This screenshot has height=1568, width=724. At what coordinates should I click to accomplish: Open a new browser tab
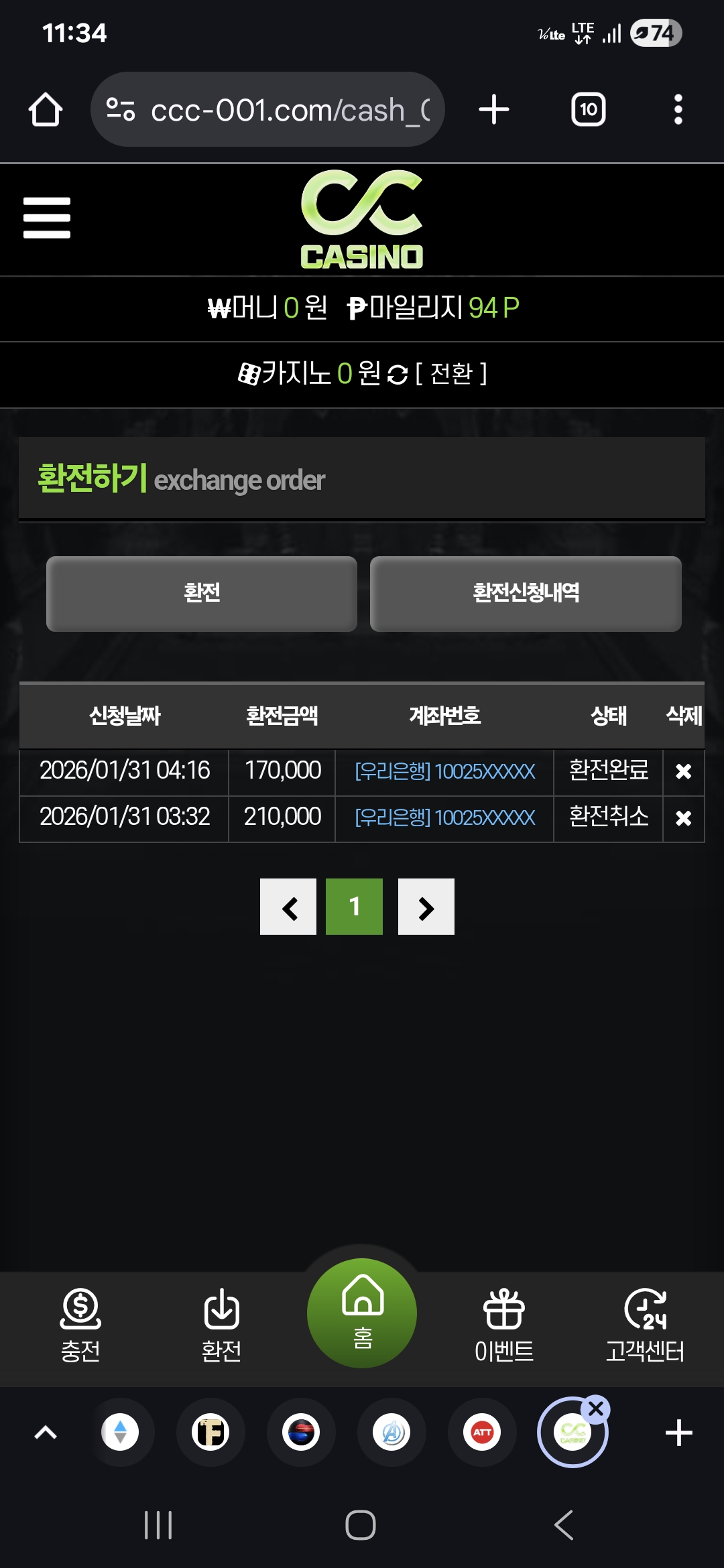(494, 110)
